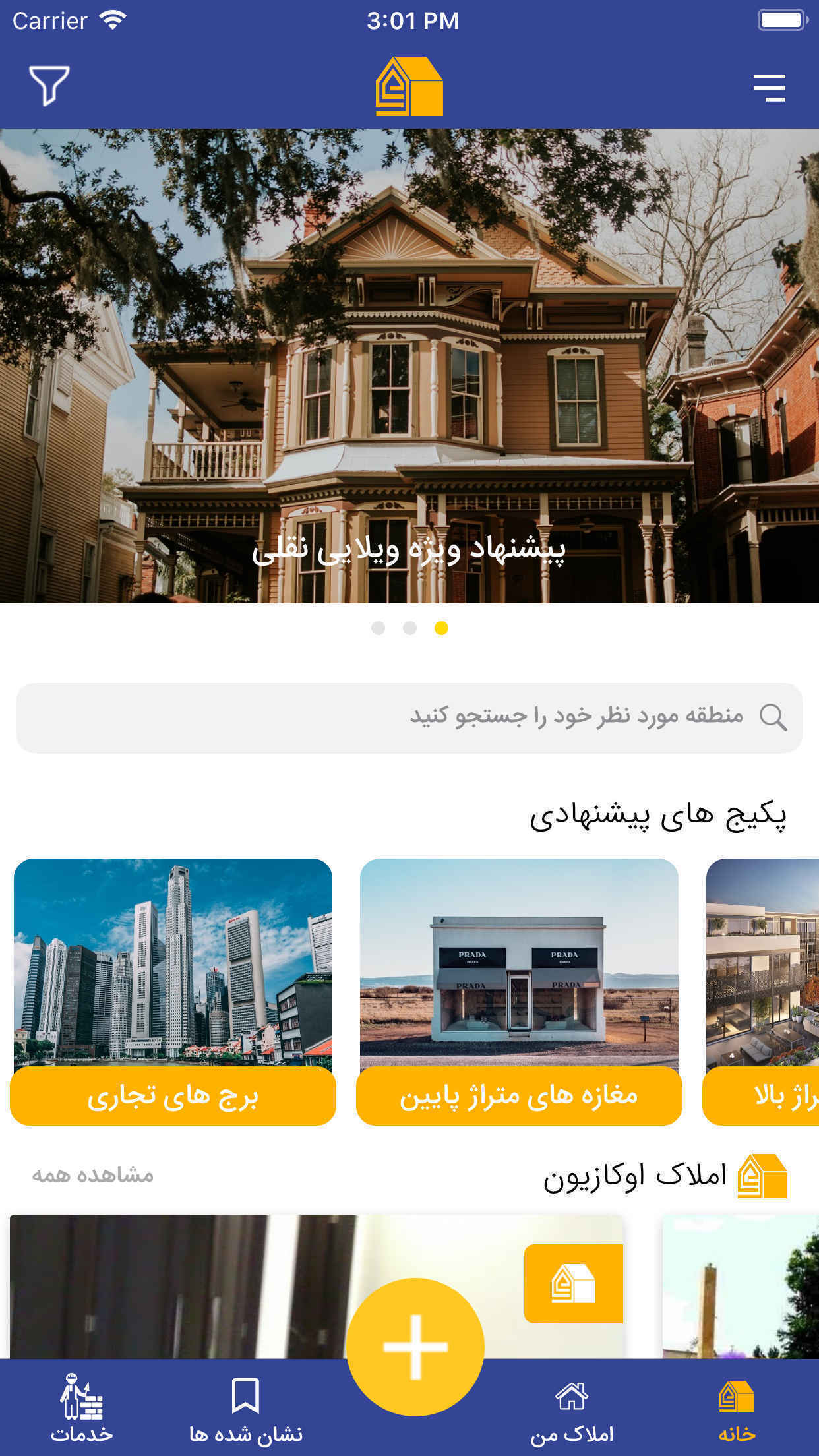Open the filter funnel icon
The width and height of the screenshot is (819, 1456).
[49, 86]
